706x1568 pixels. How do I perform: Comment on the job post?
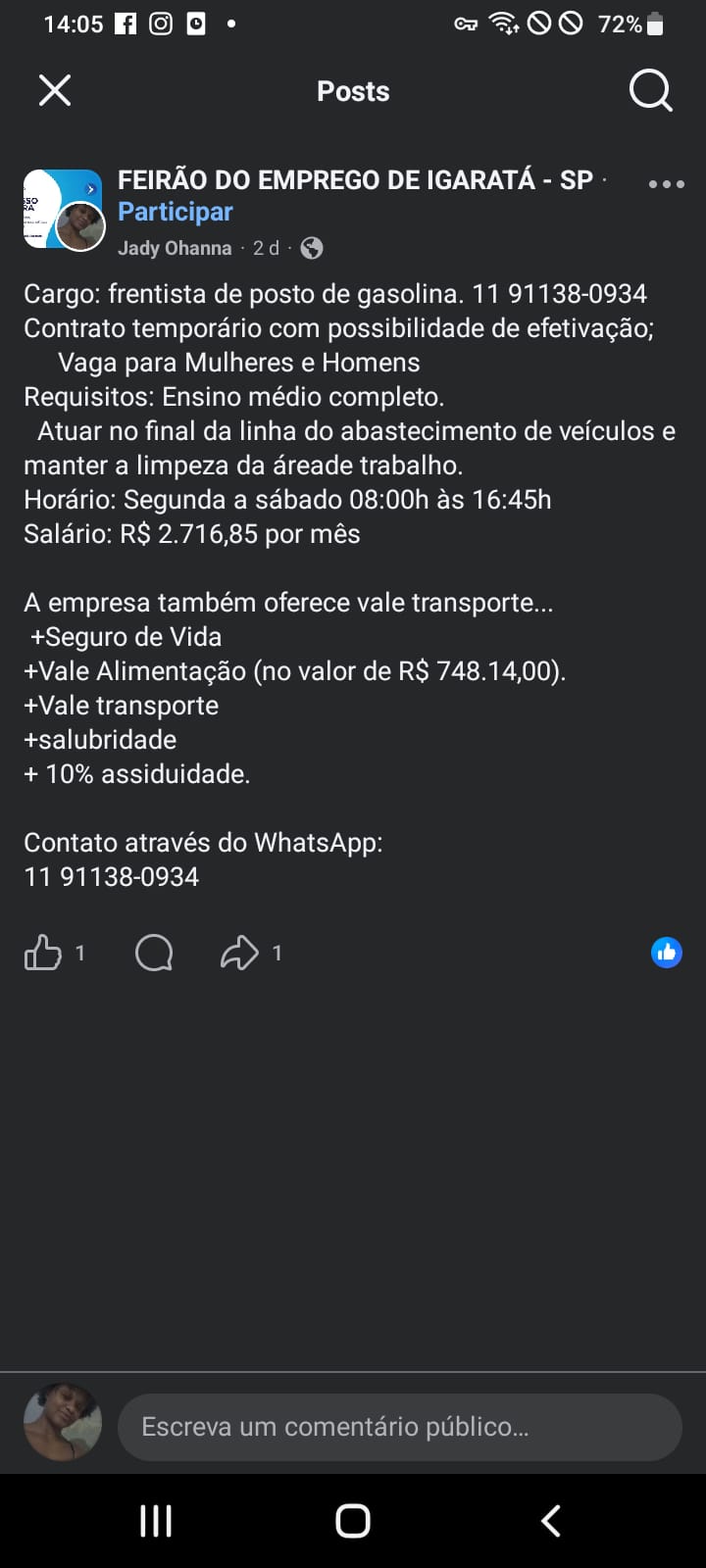tap(154, 953)
